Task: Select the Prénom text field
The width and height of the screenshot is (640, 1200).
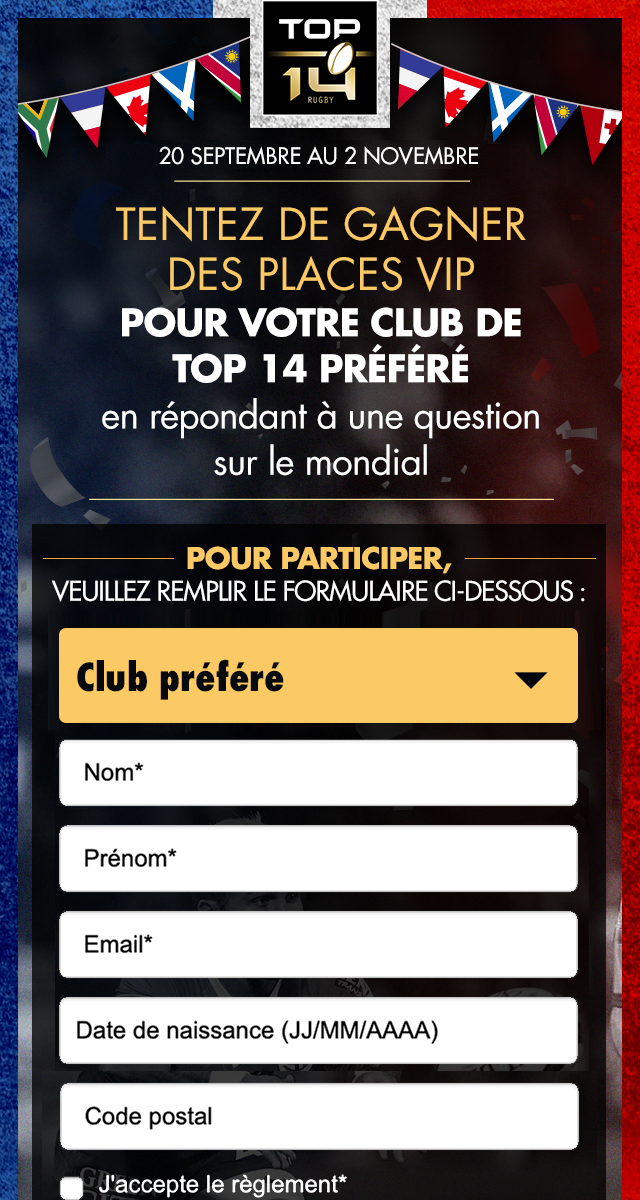Action: tap(318, 859)
